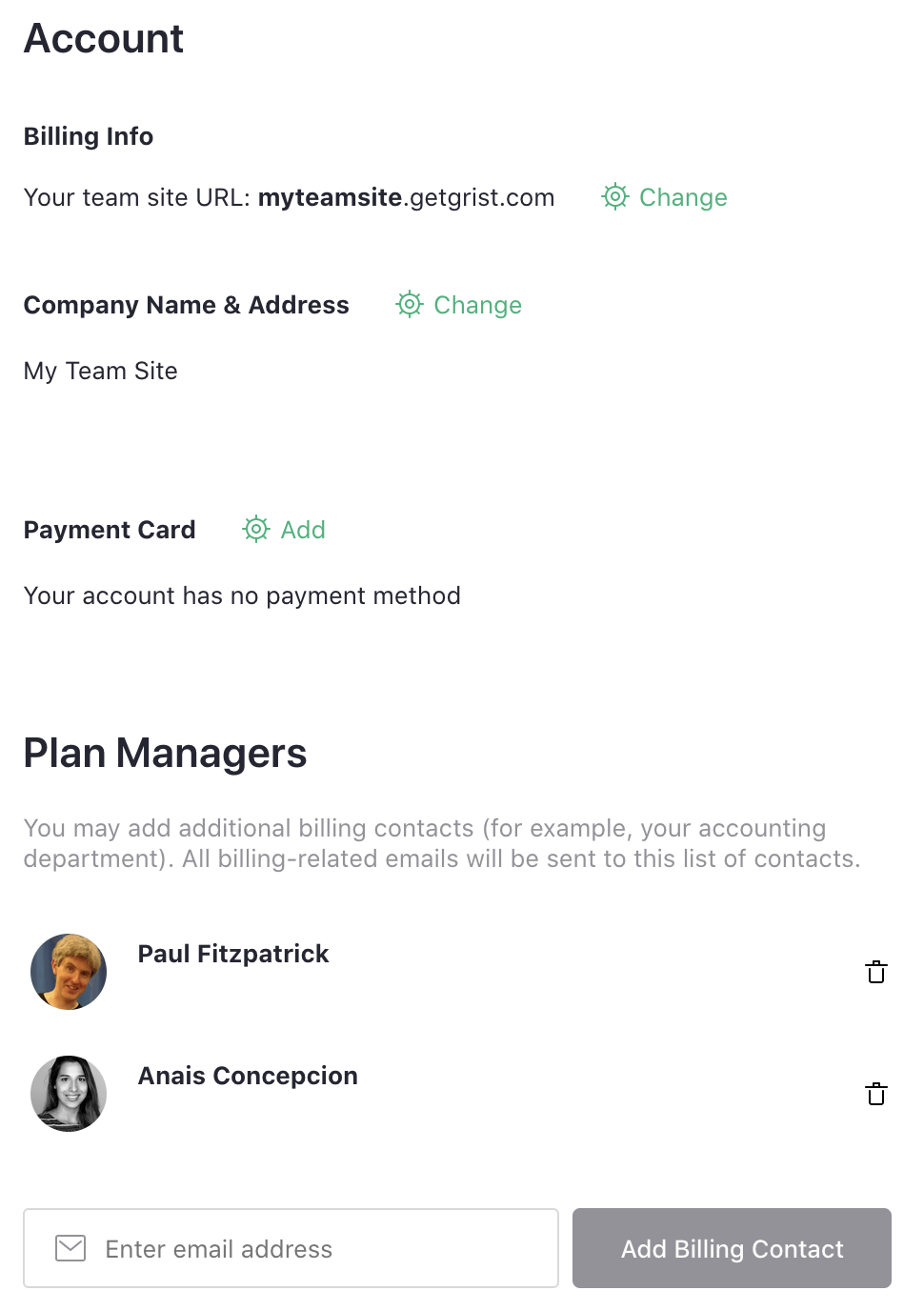Click the Plan Managers heading
Screen dimensions: 924x1311
click(x=165, y=754)
